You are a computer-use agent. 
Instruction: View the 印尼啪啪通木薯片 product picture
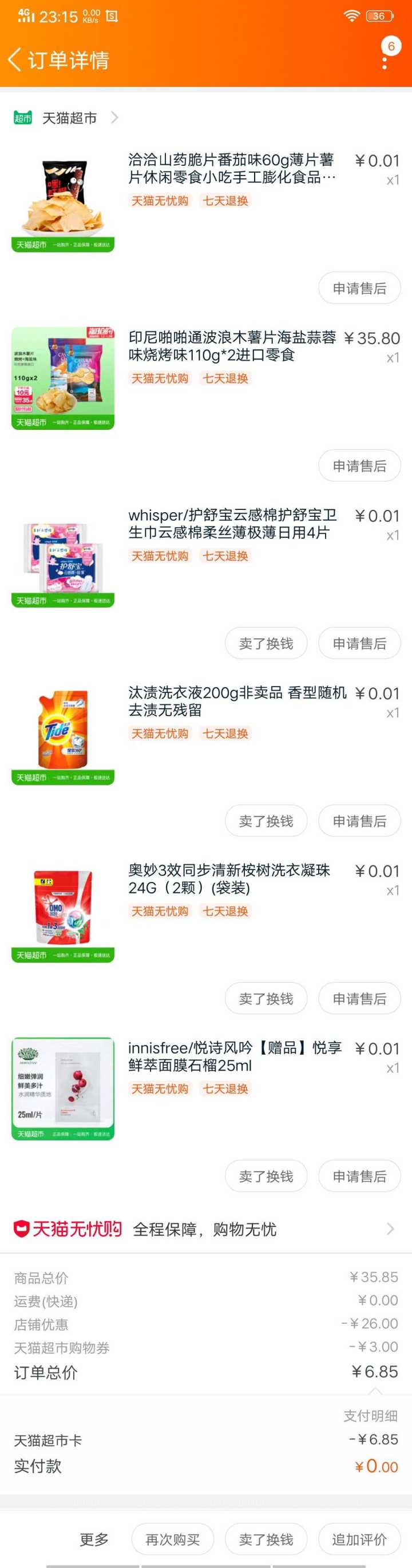(x=63, y=378)
